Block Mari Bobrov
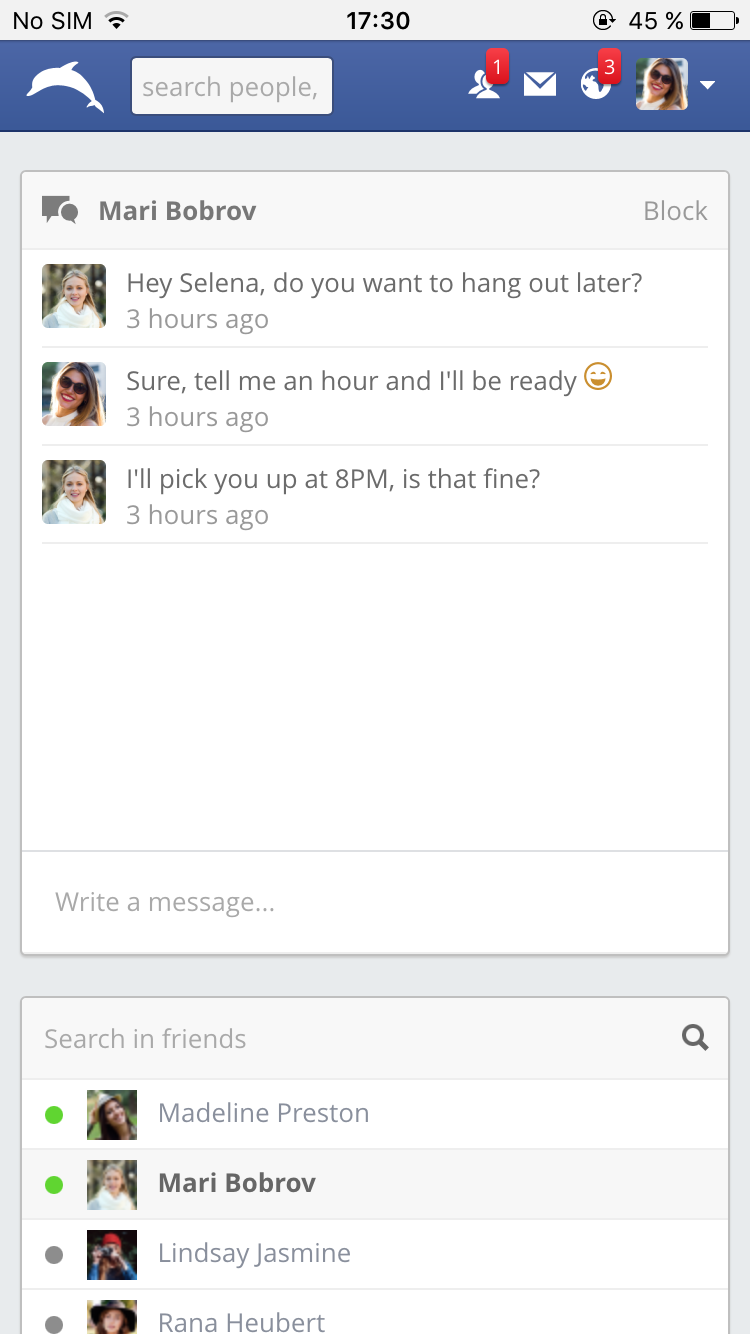Image resolution: width=750 pixels, height=1334 pixels. (675, 211)
